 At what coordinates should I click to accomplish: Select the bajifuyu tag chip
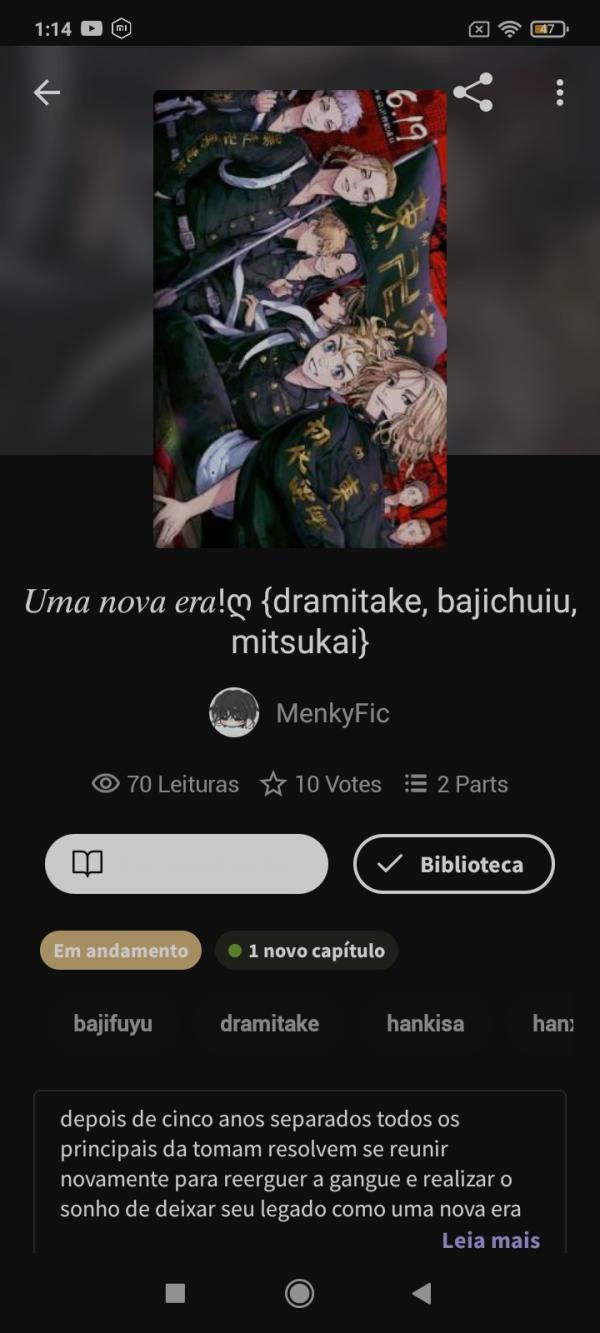coord(113,1023)
